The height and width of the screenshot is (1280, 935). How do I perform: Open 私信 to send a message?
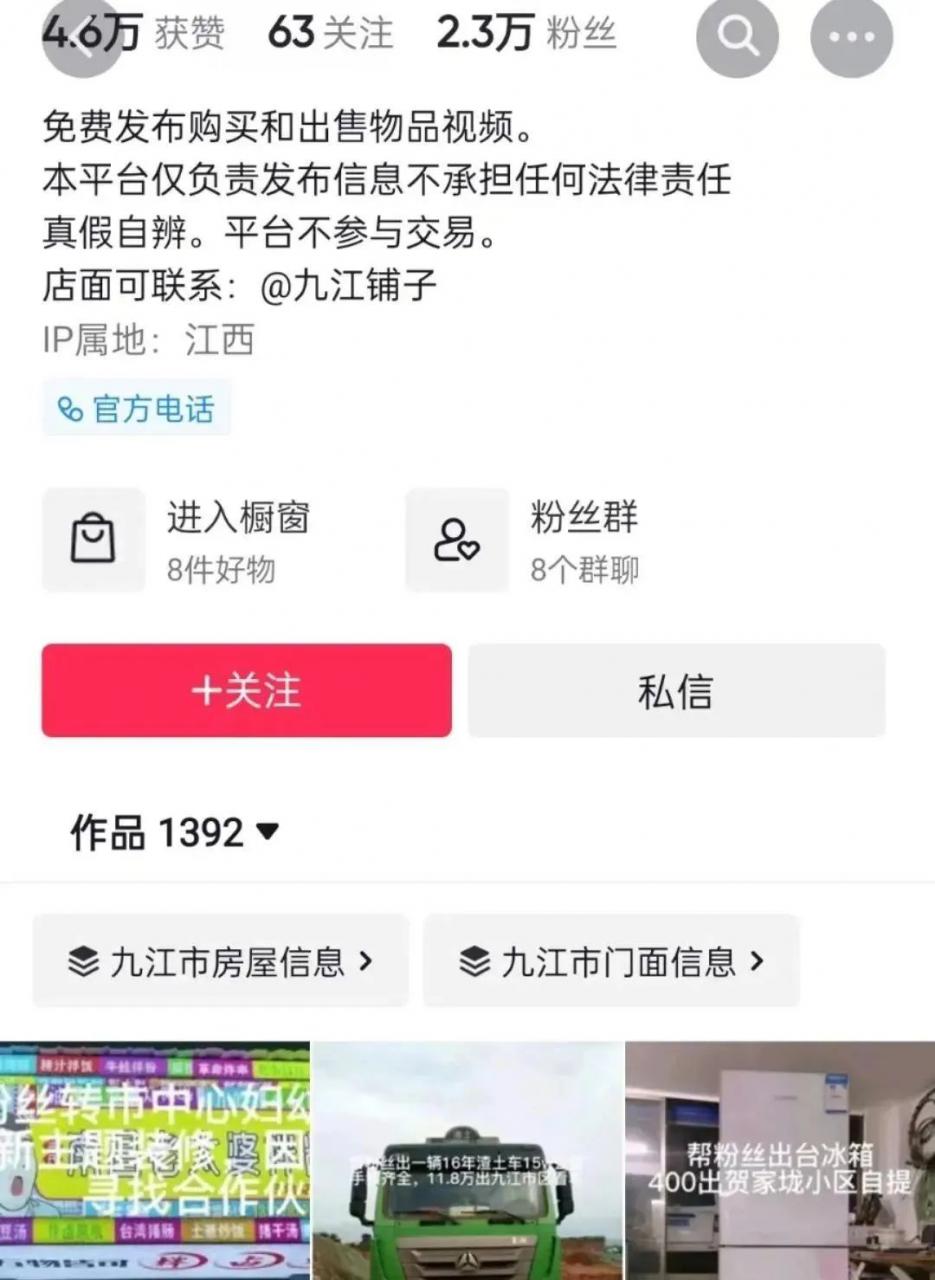[677, 691]
